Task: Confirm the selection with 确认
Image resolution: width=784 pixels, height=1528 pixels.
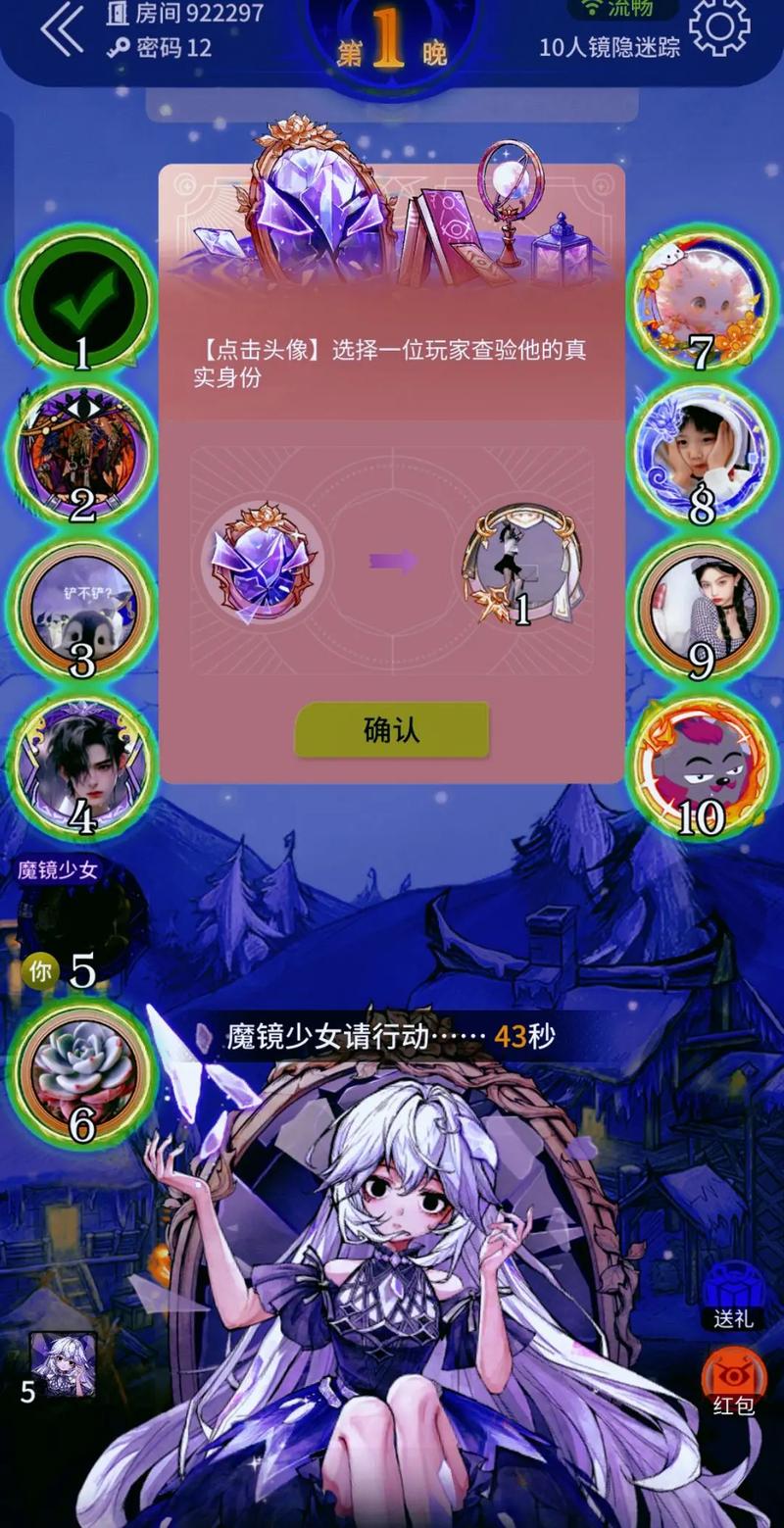Action: (391, 730)
